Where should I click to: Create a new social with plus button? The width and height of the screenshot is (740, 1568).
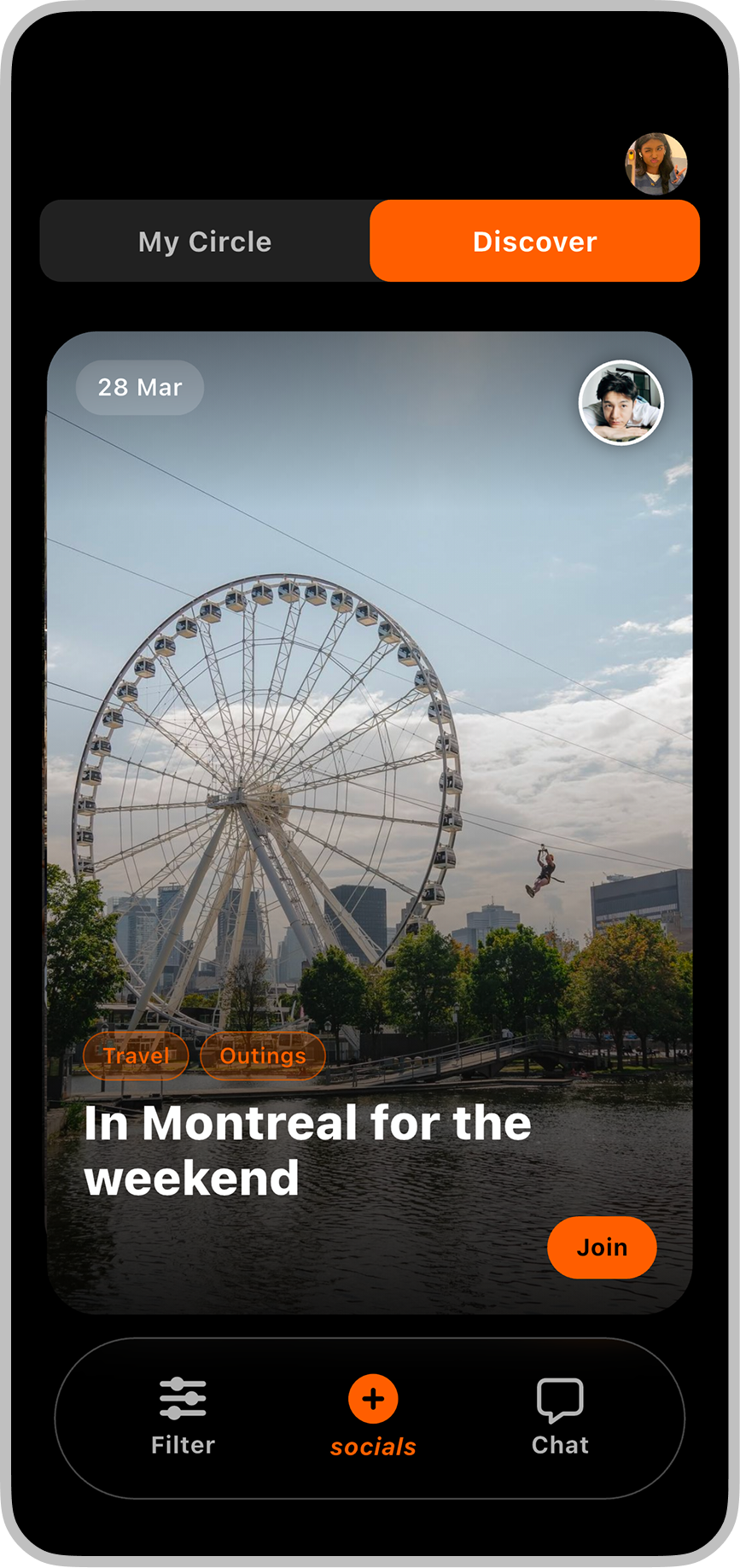(373, 1400)
